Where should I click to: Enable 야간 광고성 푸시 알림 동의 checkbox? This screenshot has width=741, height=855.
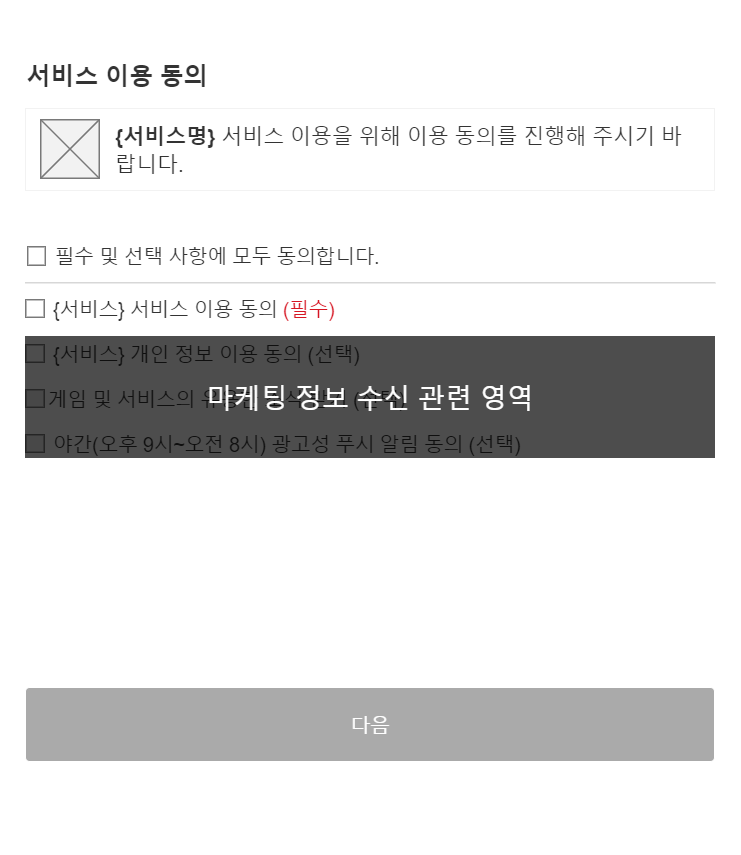click(35, 443)
